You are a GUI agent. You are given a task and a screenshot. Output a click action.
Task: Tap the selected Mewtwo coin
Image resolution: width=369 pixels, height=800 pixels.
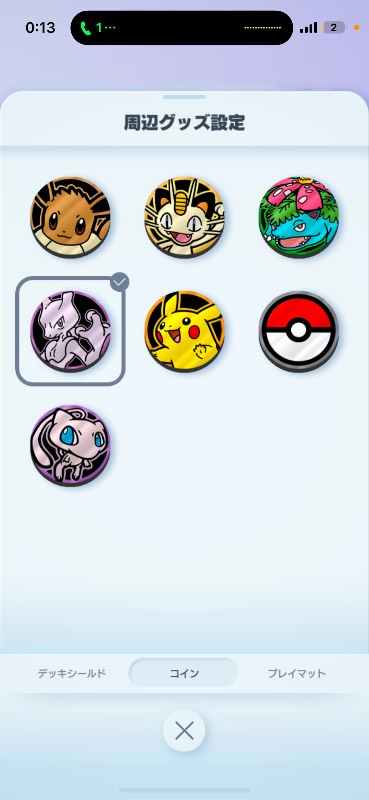pos(70,331)
